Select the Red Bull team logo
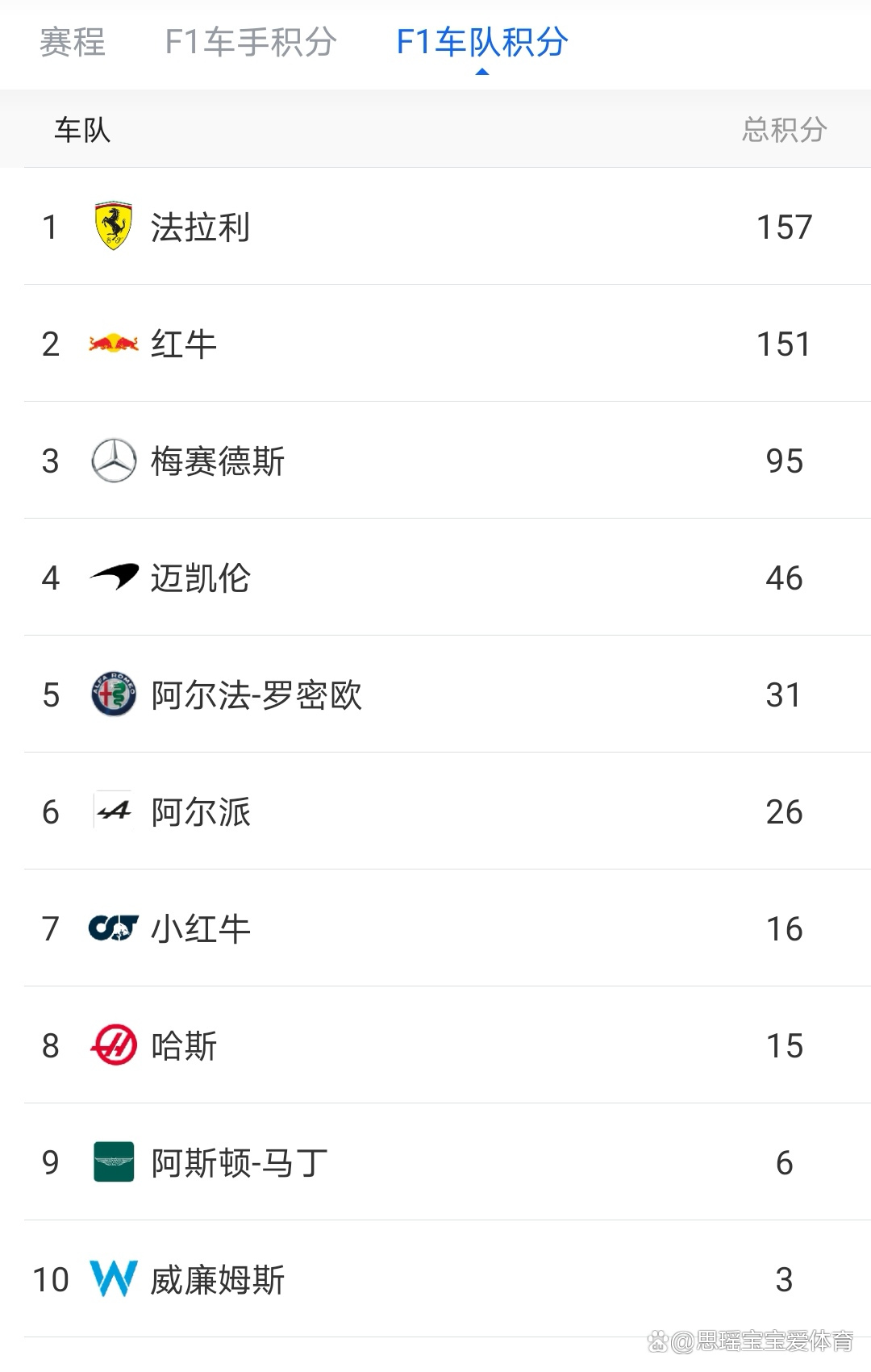This screenshot has height=1372, width=871. coord(113,344)
